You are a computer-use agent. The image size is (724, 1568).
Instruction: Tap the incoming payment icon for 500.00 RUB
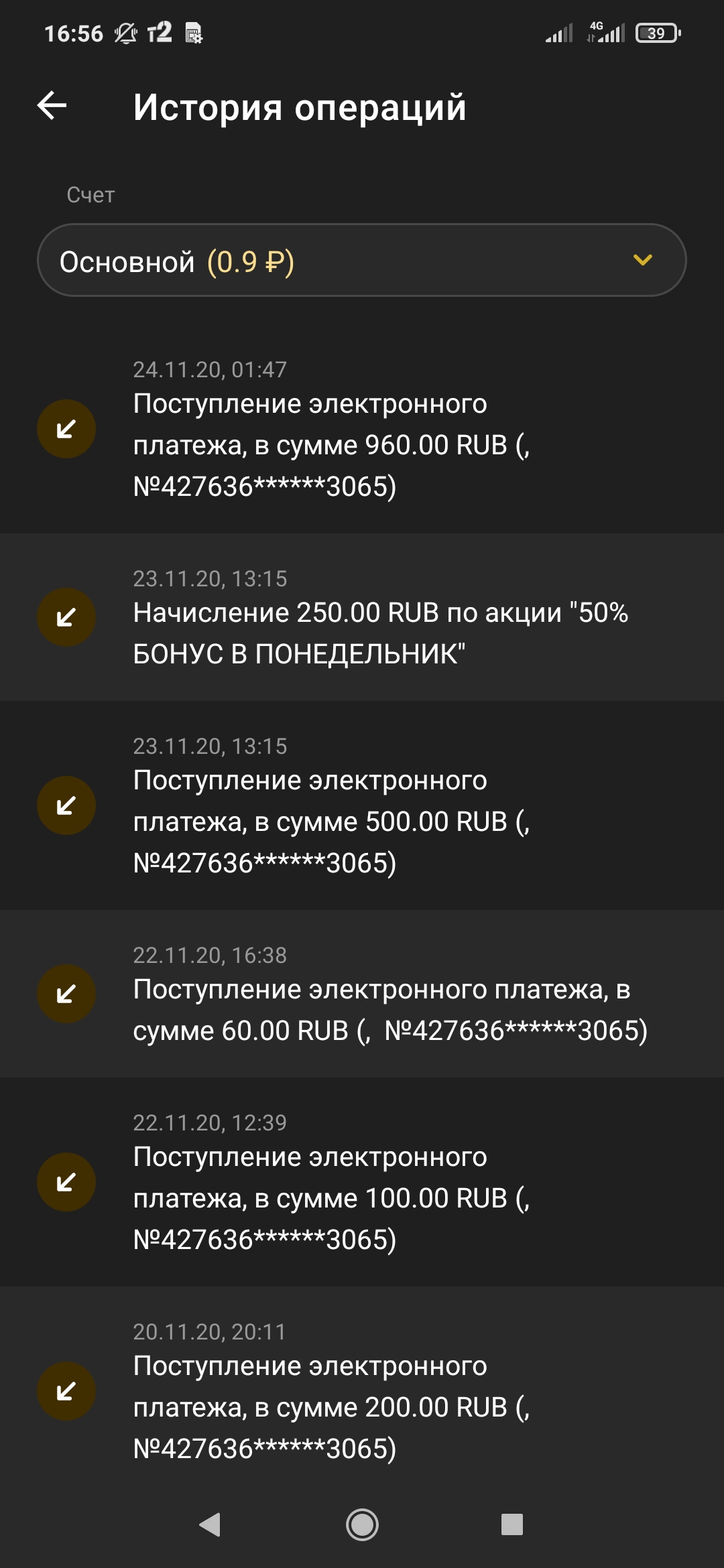point(66,804)
